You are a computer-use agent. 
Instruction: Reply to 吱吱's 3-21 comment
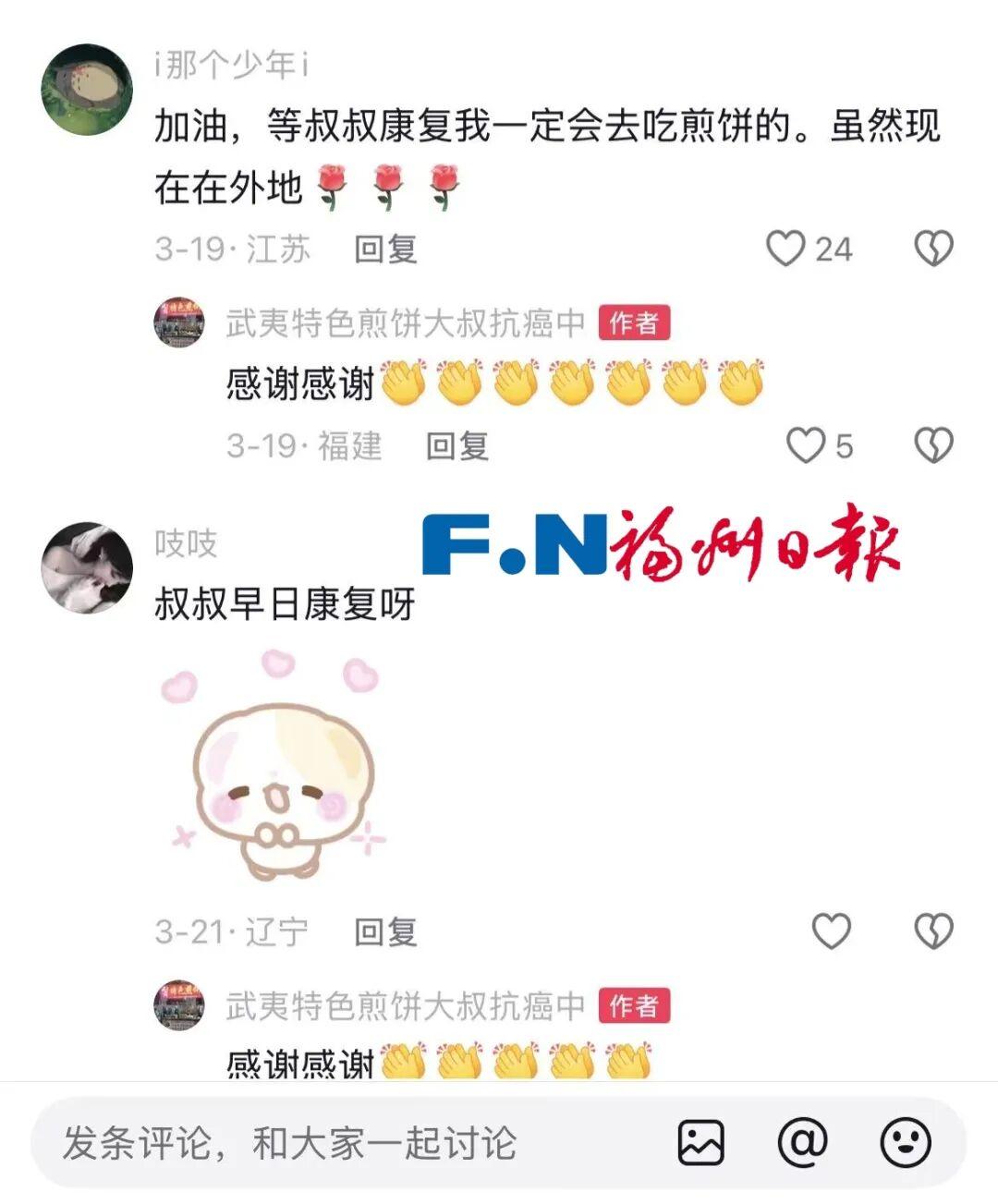(385, 931)
